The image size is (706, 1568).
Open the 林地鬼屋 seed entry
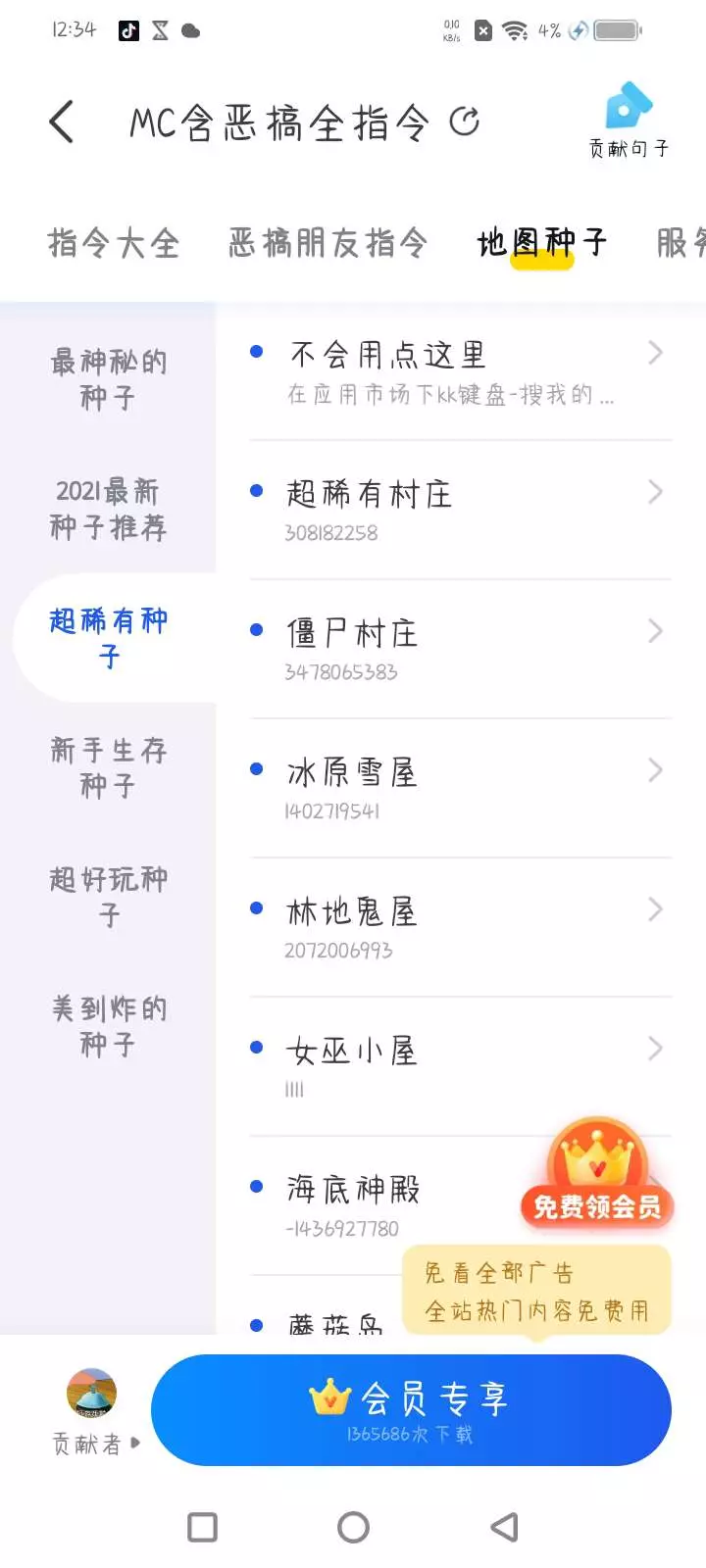coord(459,928)
